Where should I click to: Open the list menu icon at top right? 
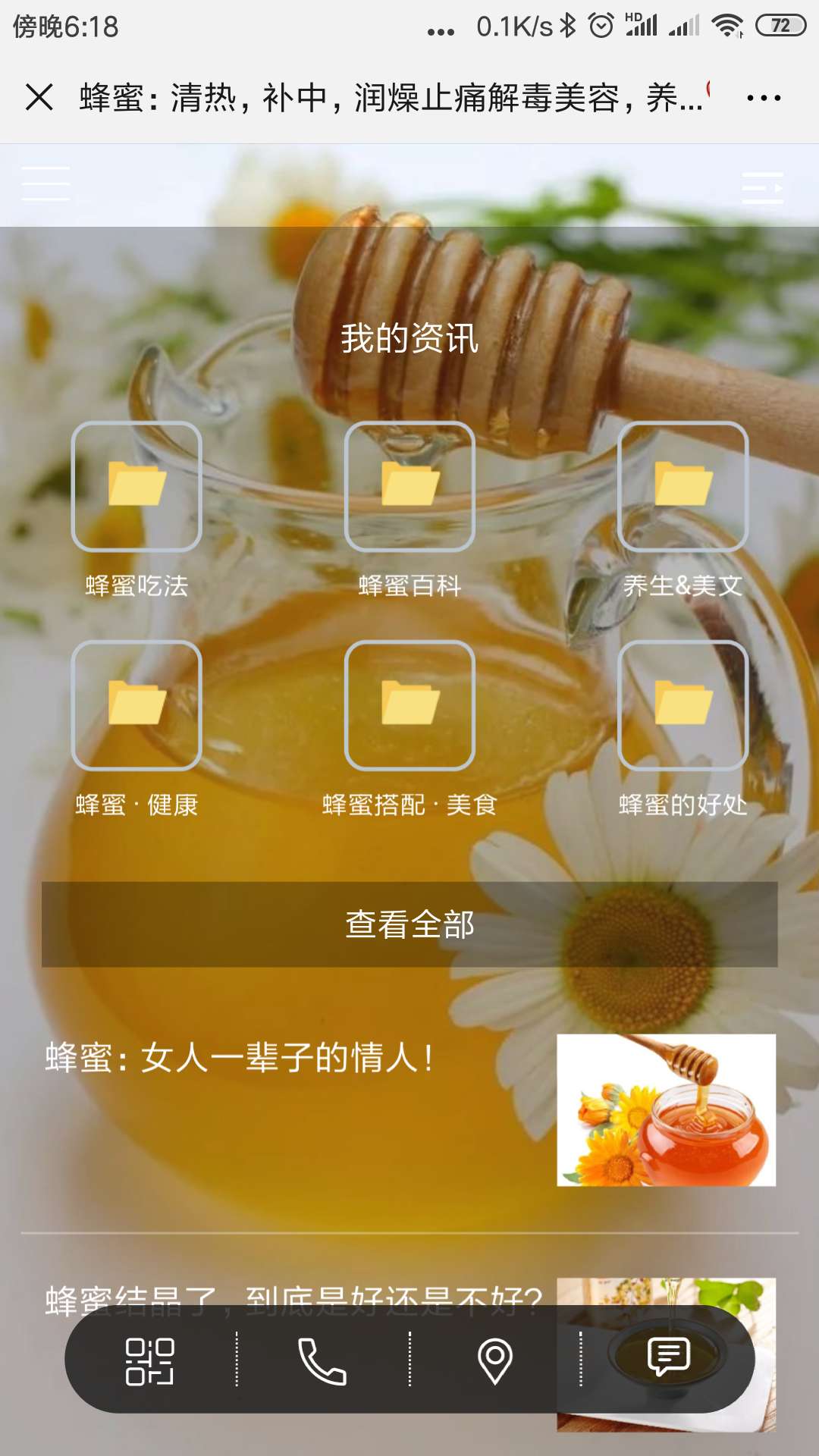(762, 187)
